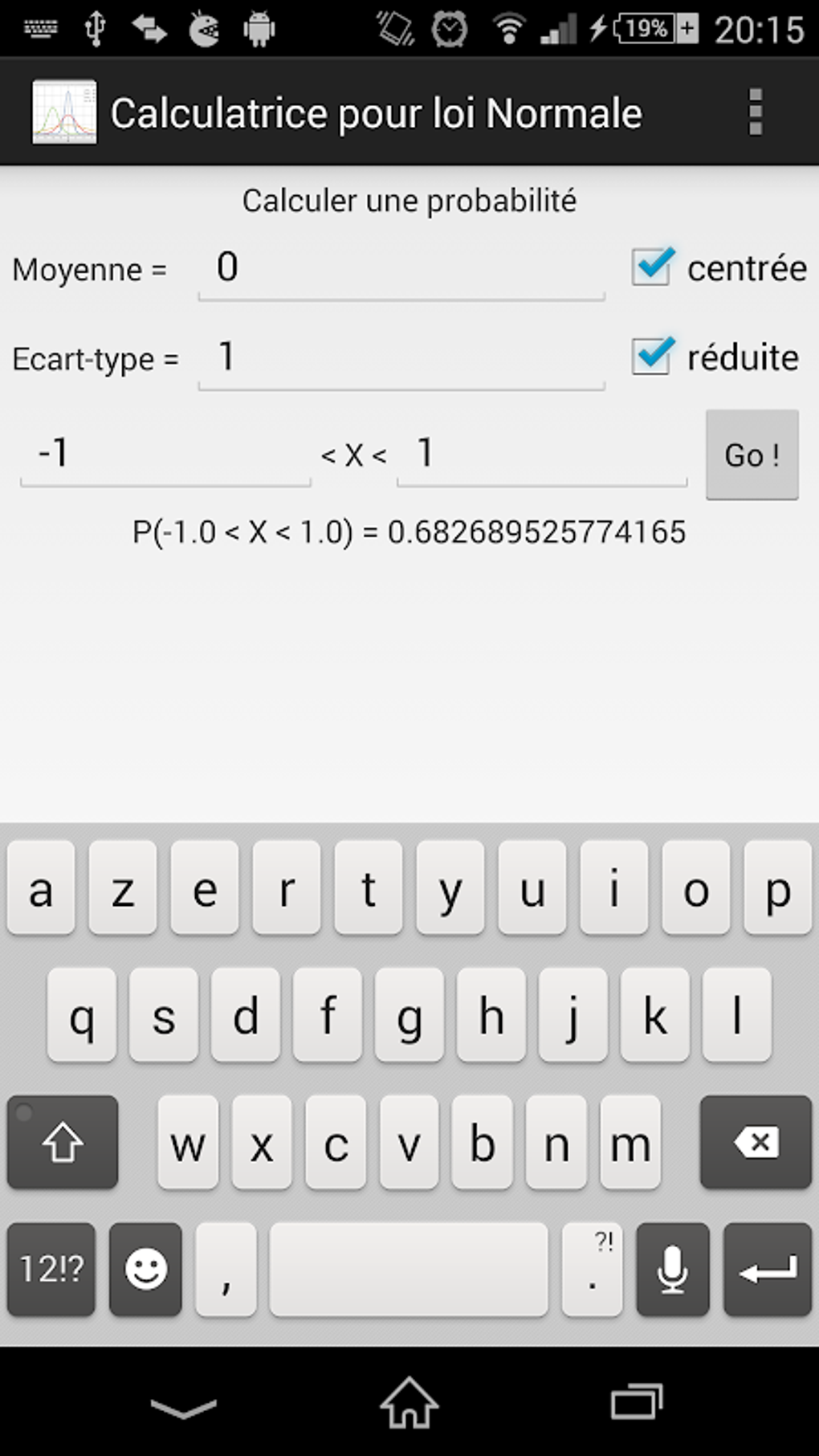Switch keyboard to numbers with 12!? key
The image size is (819, 1456).
pos(51,1269)
